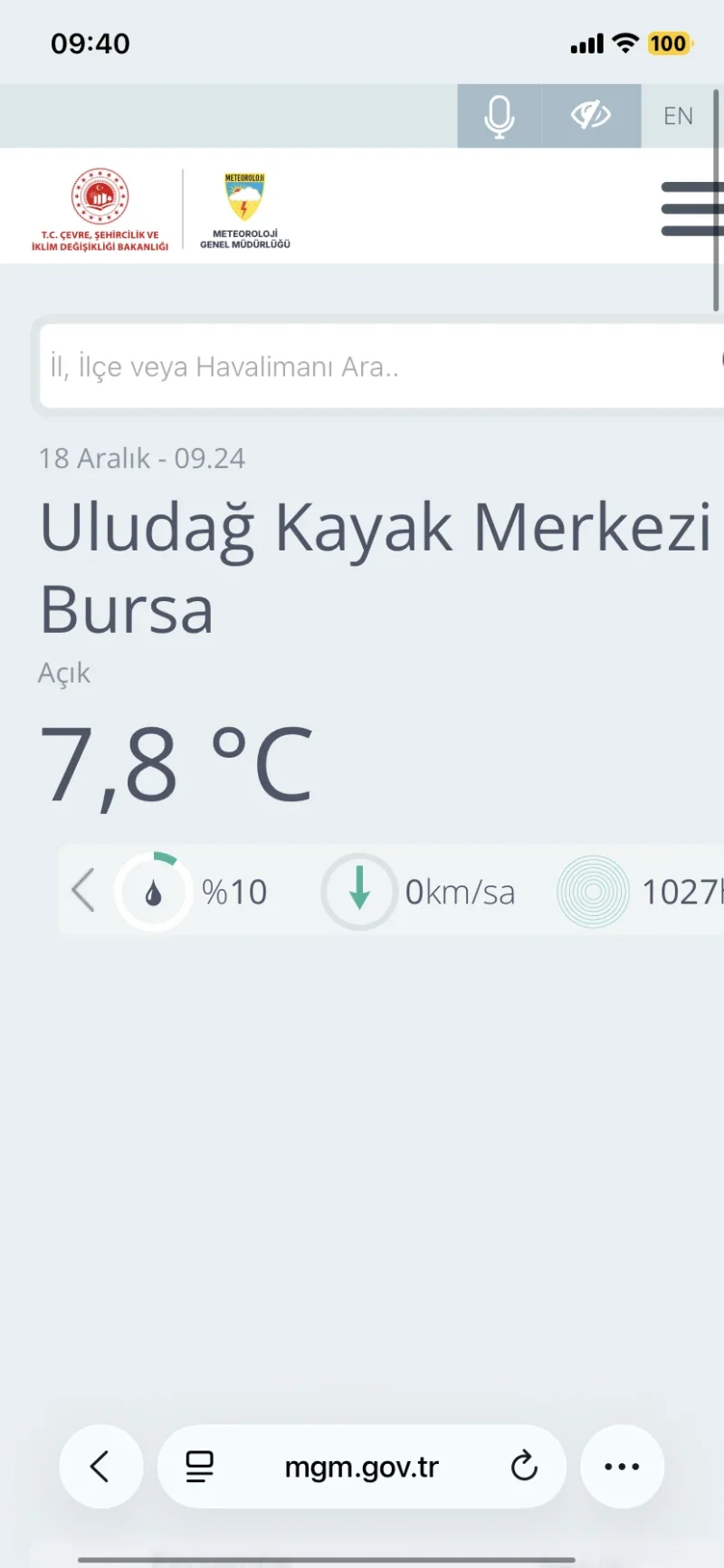Screen dimensions: 724x1568
Task: Open the browser's three-dot more menu
Action: tap(622, 1467)
